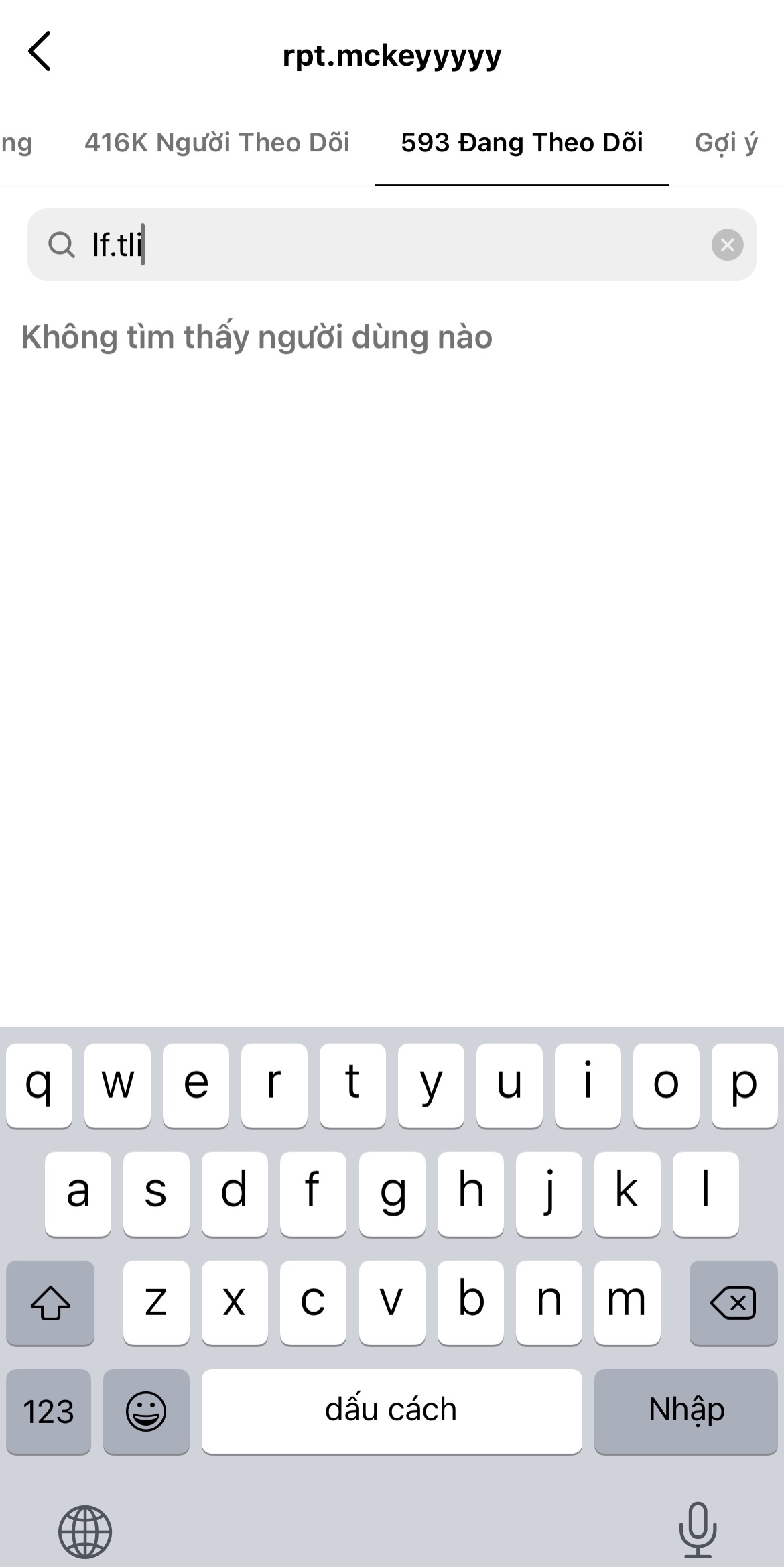Open the Gợi ý tab
The image size is (784, 1567).
coord(726,143)
